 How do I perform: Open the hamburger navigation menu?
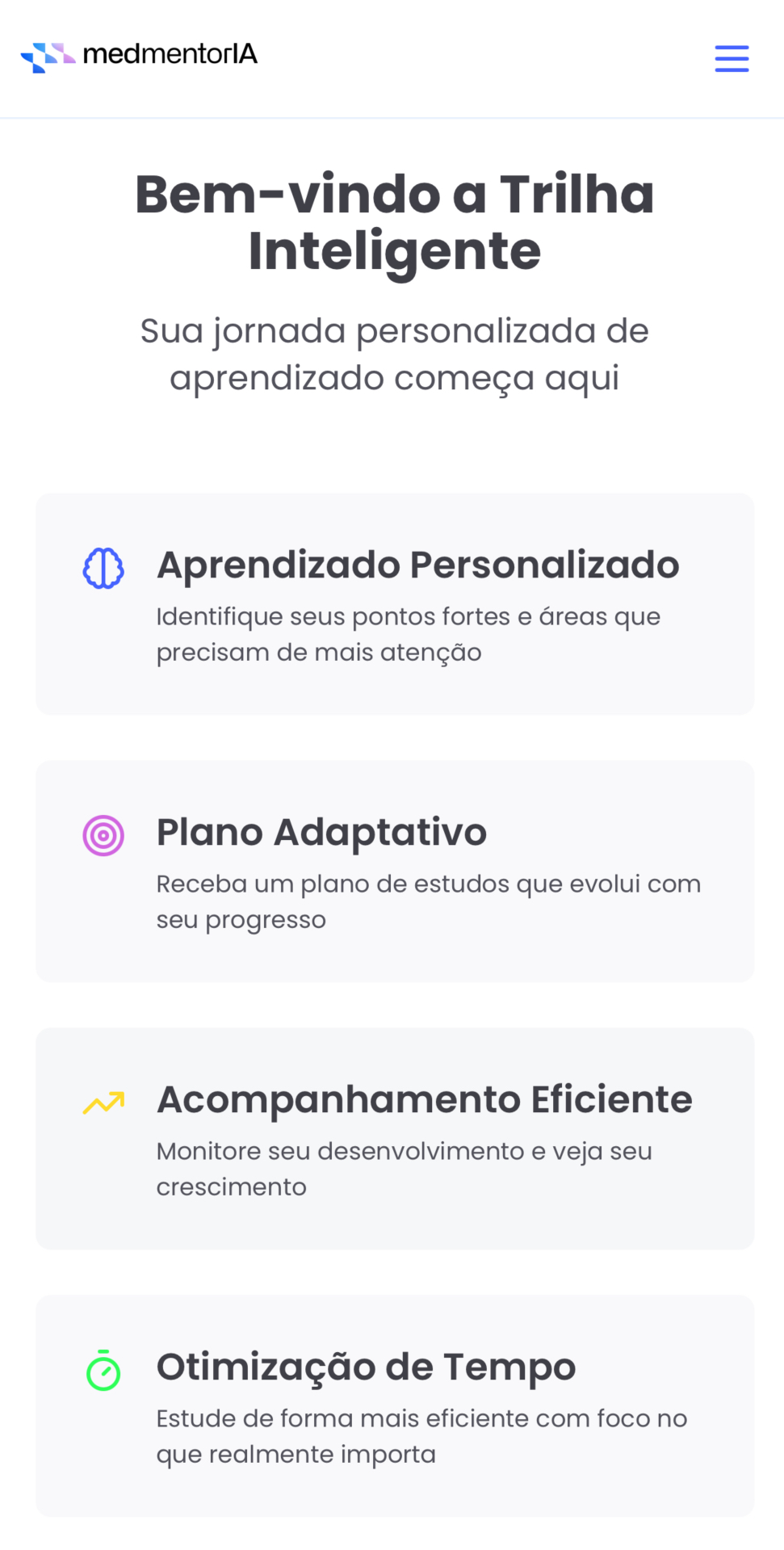732,59
